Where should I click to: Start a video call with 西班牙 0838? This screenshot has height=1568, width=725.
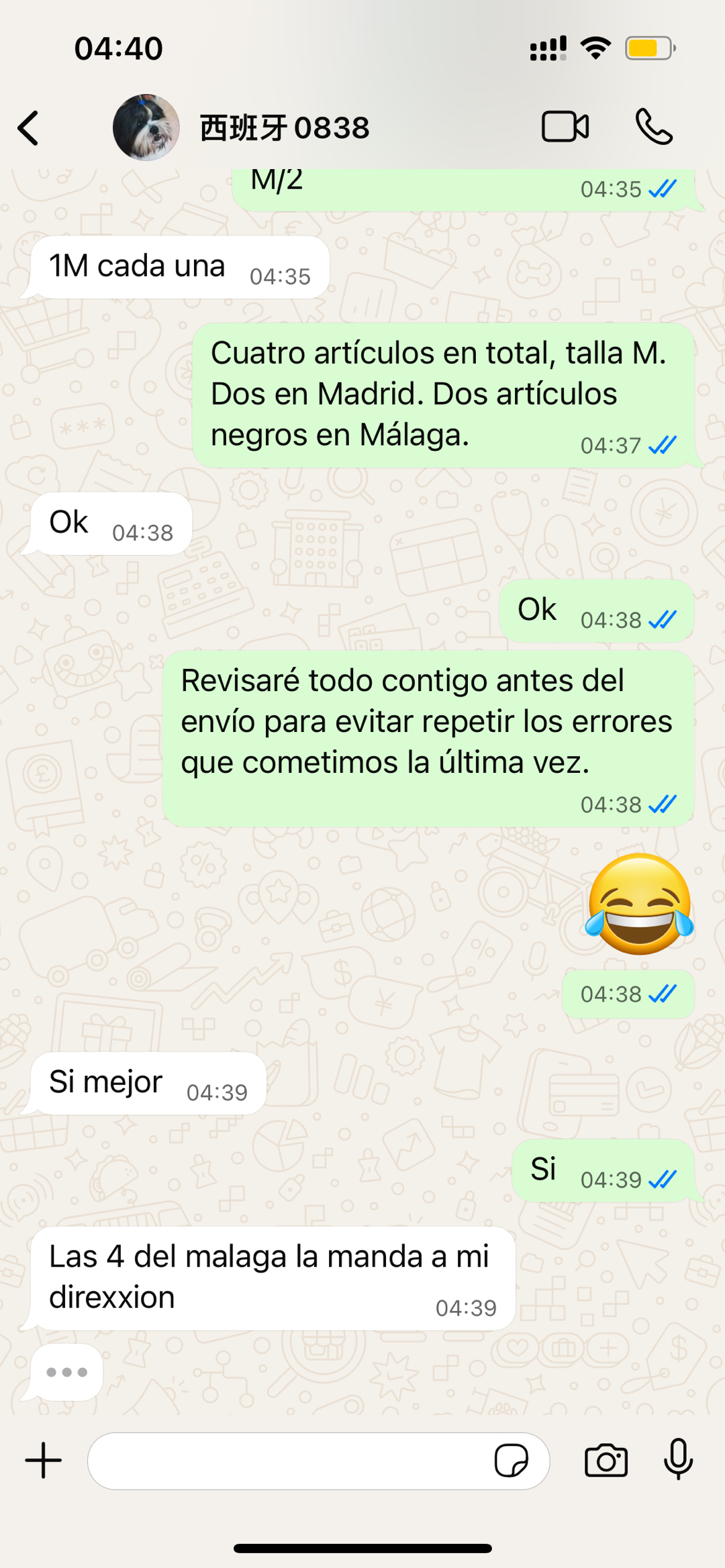[x=565, y=126]
